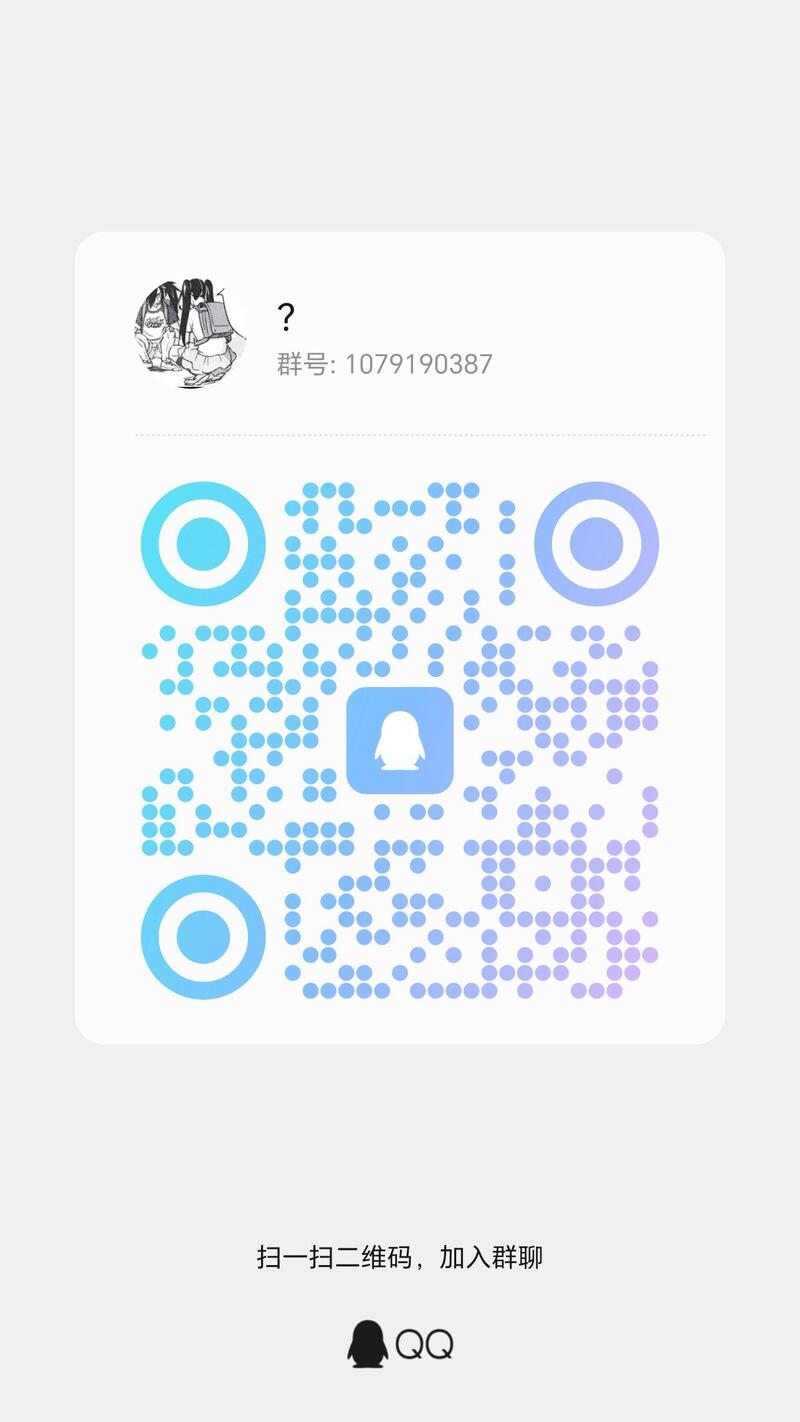Click the group name question mark title
The height and width of the screenshot is (1422, 800).
click(287, 317)
